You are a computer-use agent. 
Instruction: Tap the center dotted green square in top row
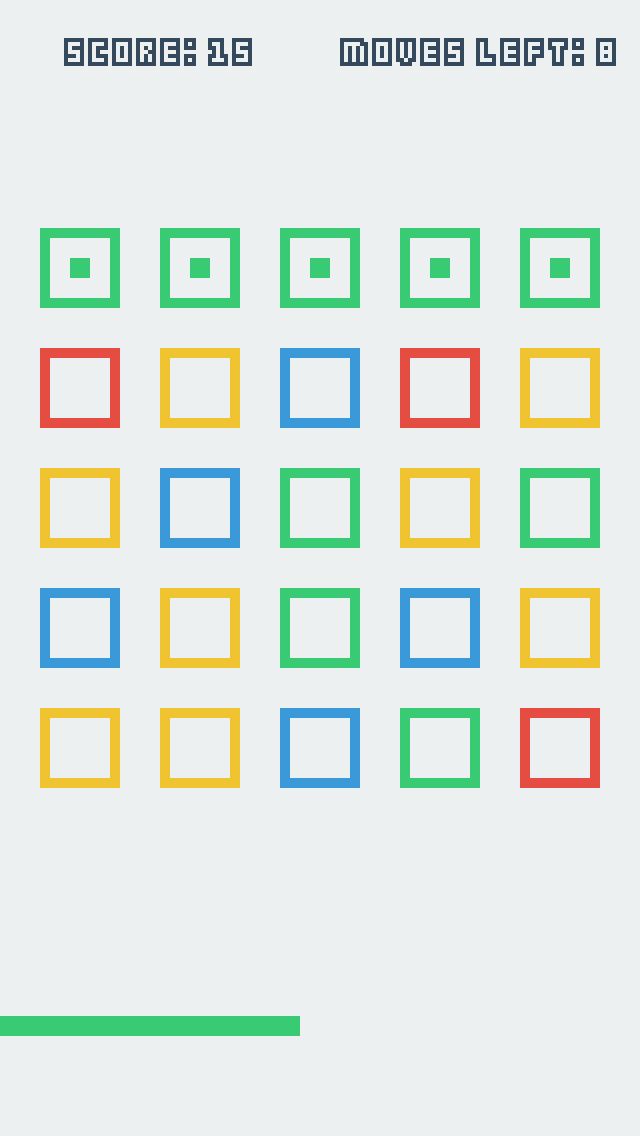pyautogui.click(x=320, y=268)
